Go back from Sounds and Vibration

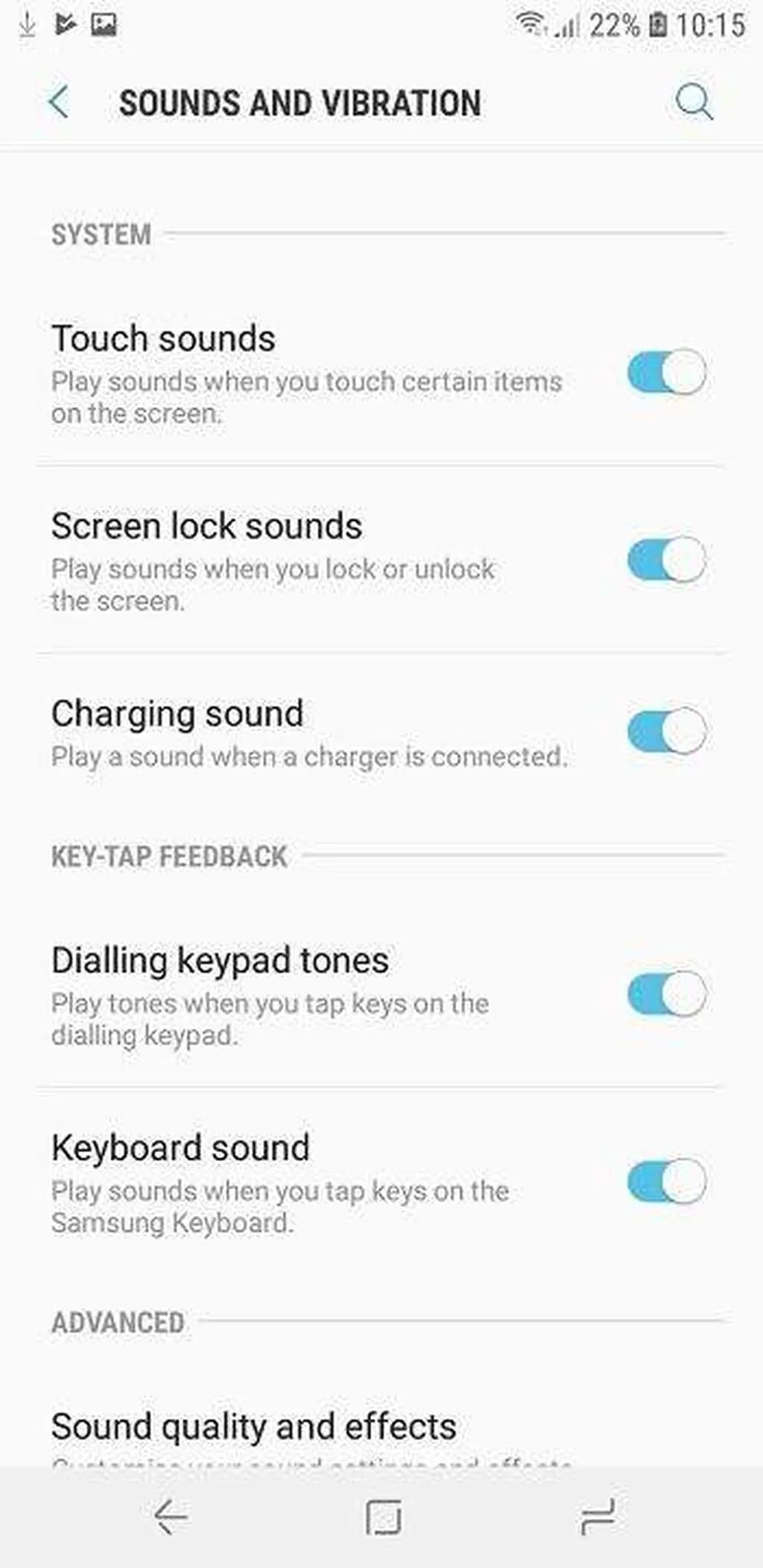point(59,102)
